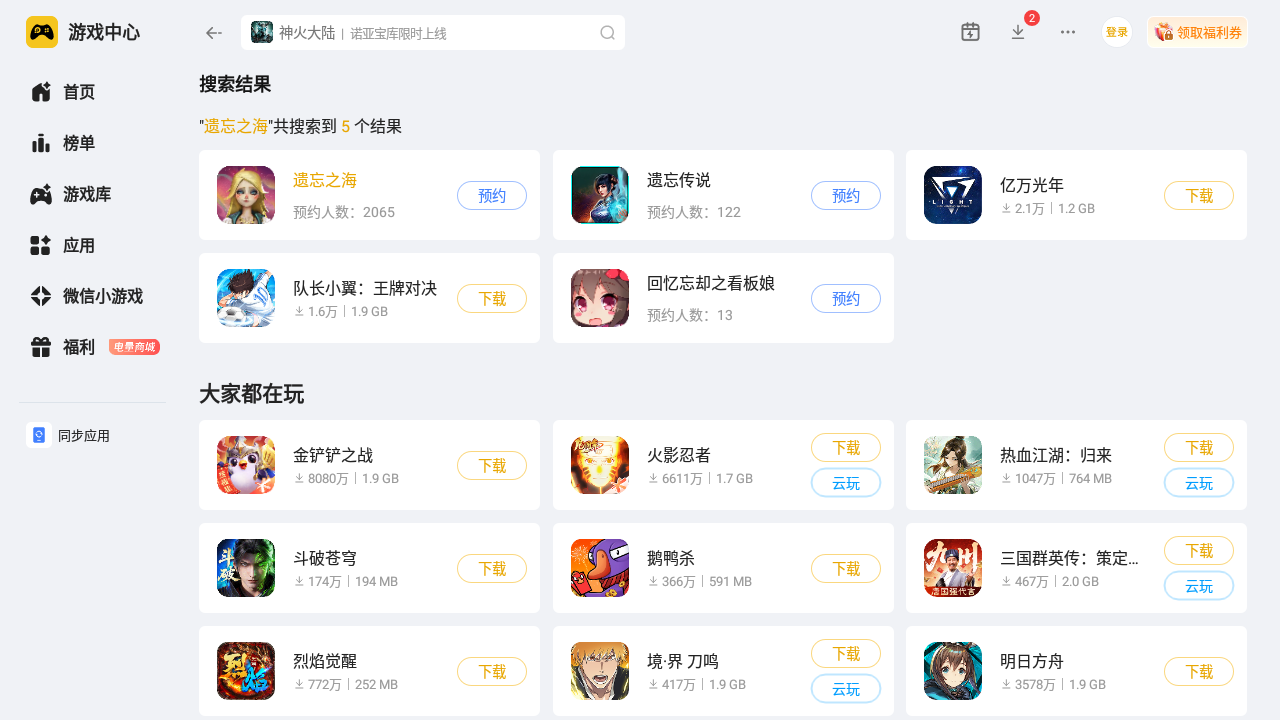Tap the search box at the top
The height and width of the screenshot is (720, 1280).
pyautogui.click(x=432, y=33)
